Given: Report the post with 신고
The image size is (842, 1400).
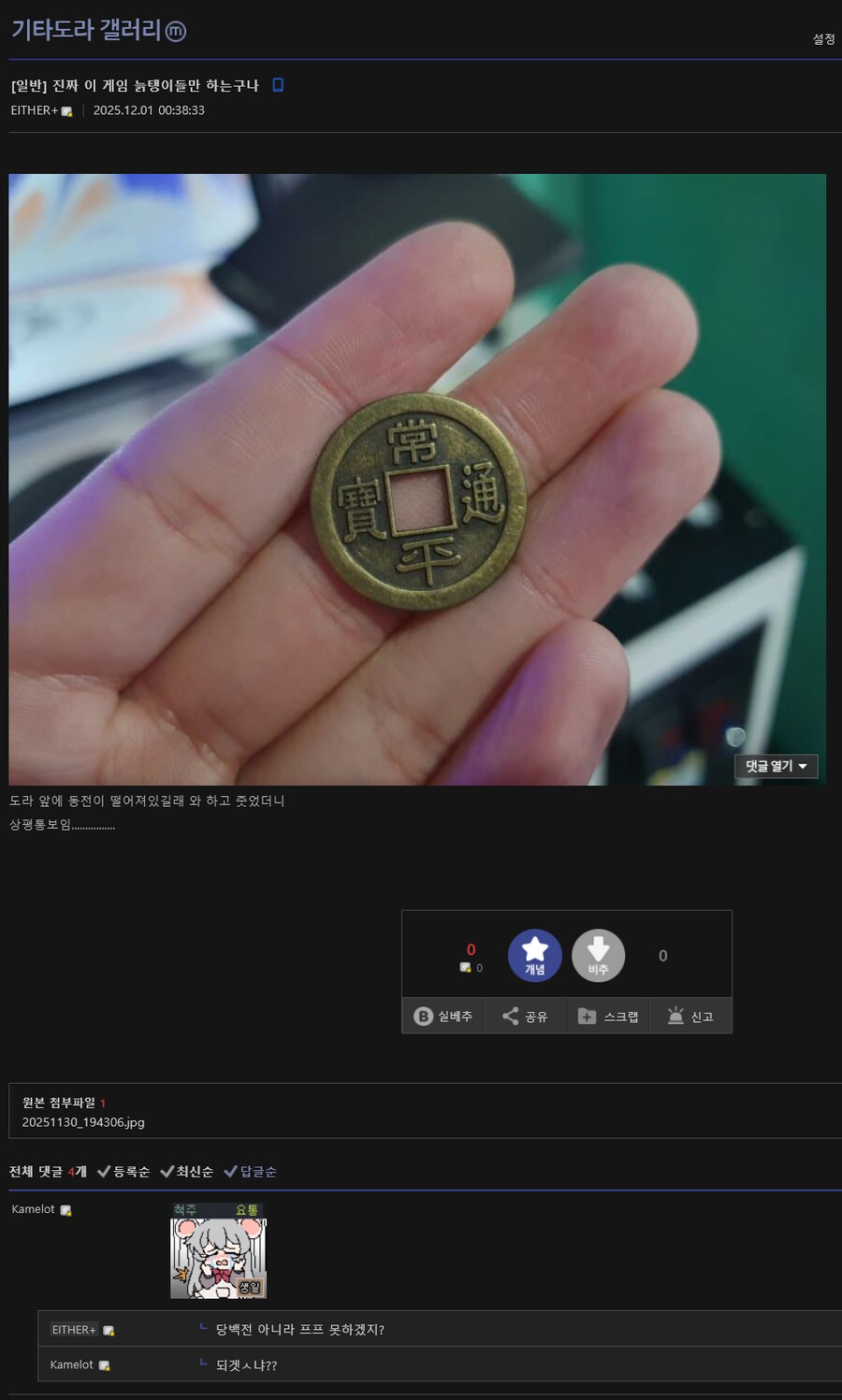Looking at the screenshot, I should (690, 1017).
